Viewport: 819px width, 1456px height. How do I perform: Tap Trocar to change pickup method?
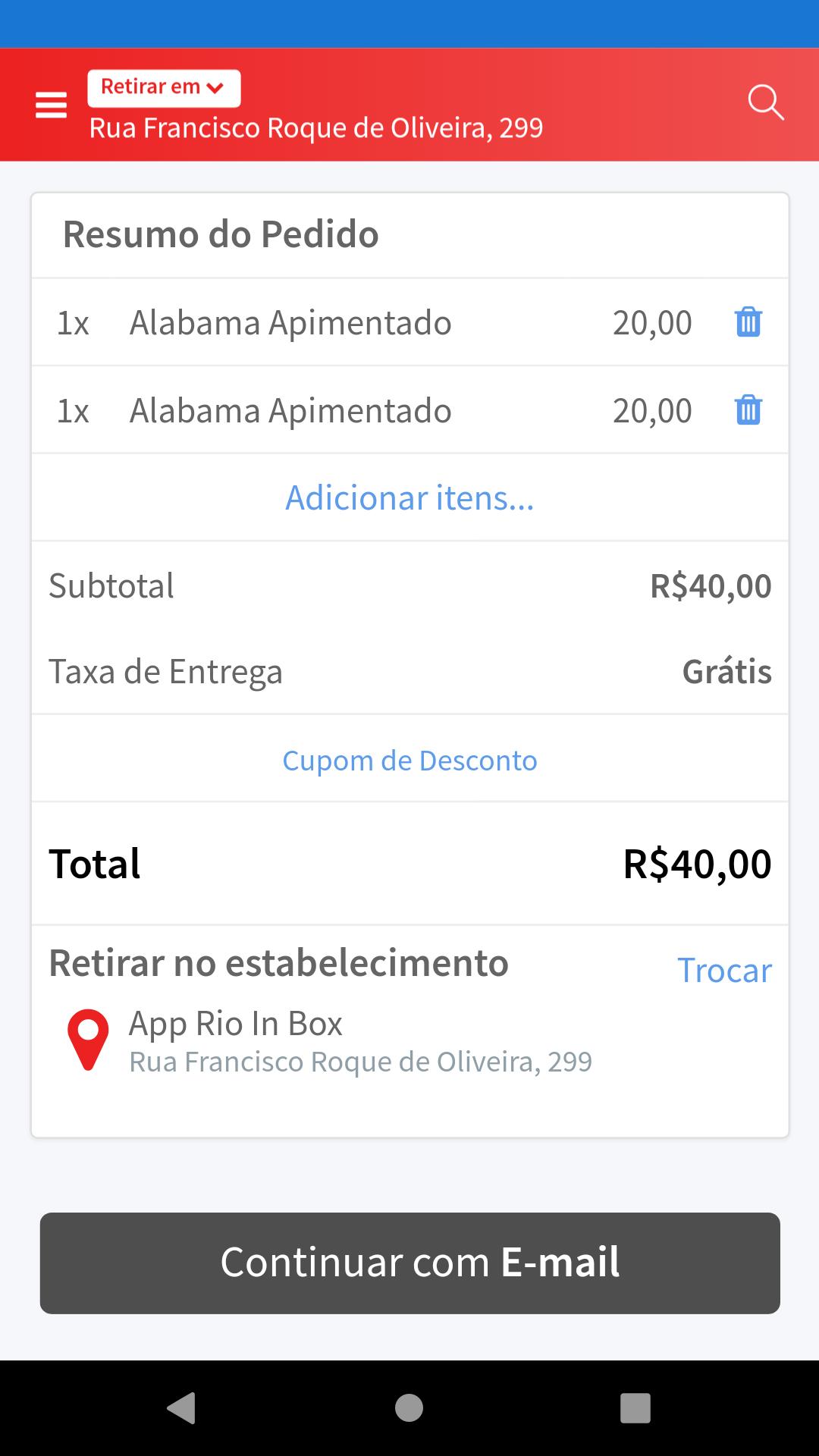tap(724, 970)
